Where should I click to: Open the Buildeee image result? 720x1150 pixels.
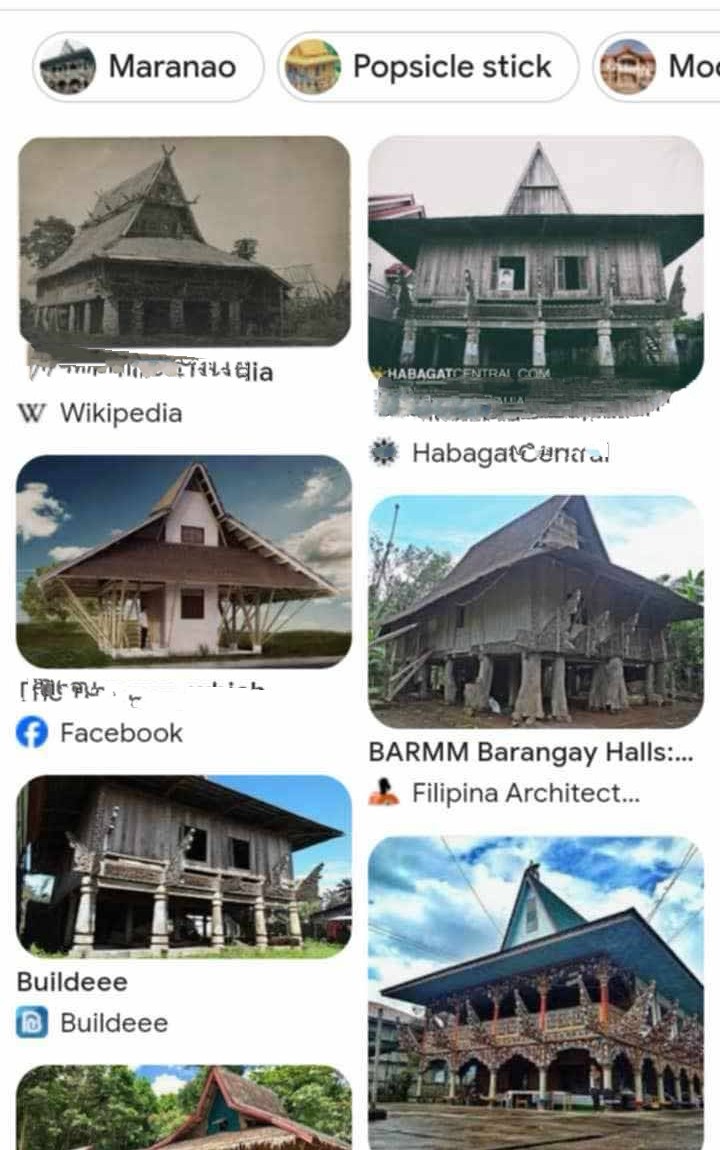point(184,866)
